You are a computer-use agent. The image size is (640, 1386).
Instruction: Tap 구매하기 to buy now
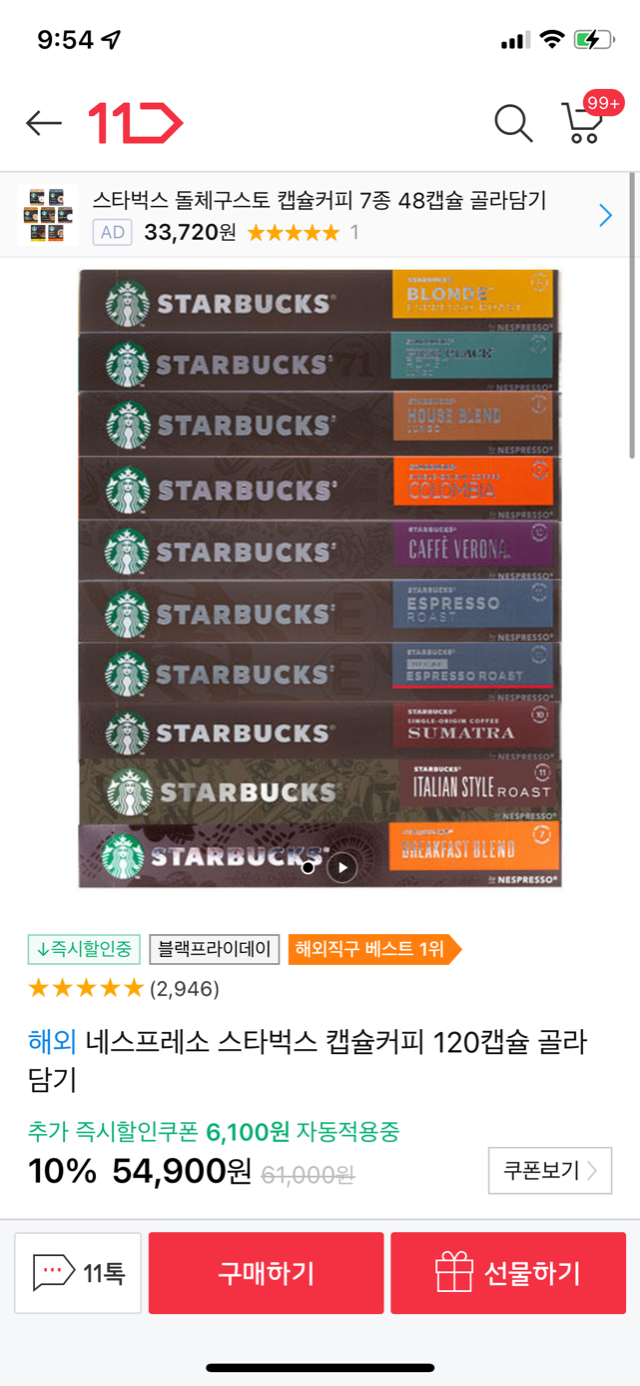(266, 1273)
